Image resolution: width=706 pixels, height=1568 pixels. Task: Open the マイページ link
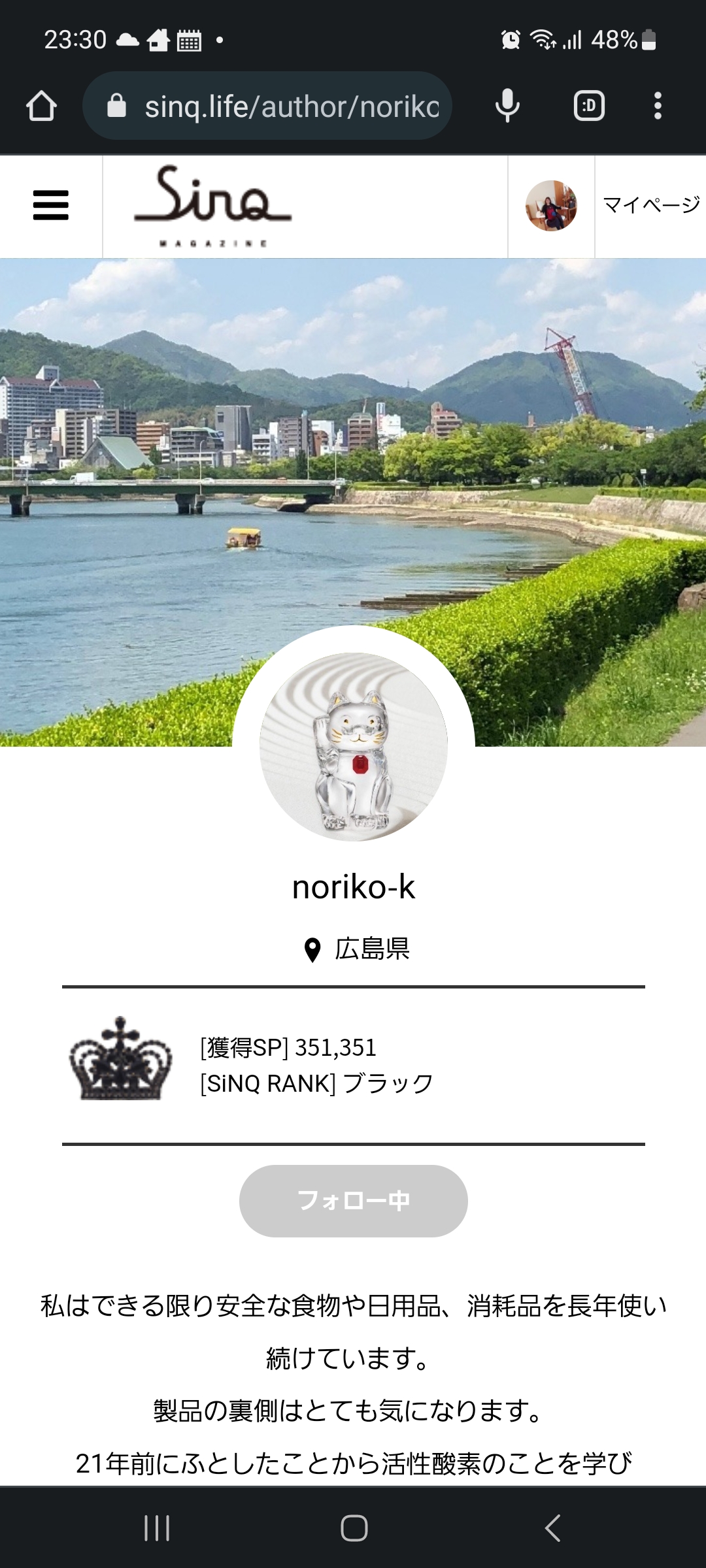click(650, 206)
